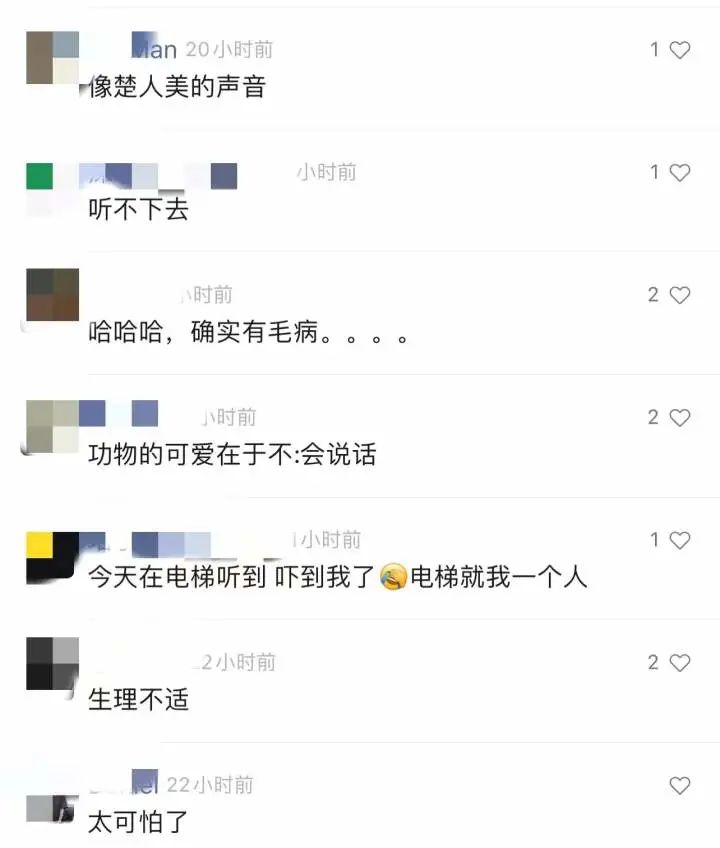Like the comment "太可怕了"
This screenshot has height=848, width=720.
[x=679, y=786]
